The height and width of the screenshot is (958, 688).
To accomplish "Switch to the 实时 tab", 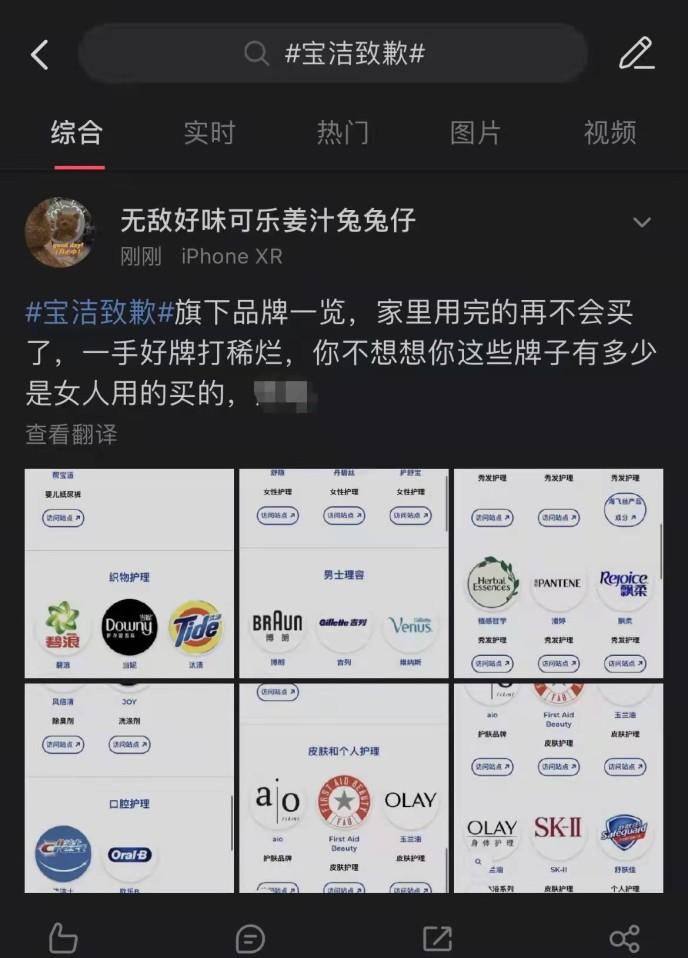I will [x=209, y=132].
